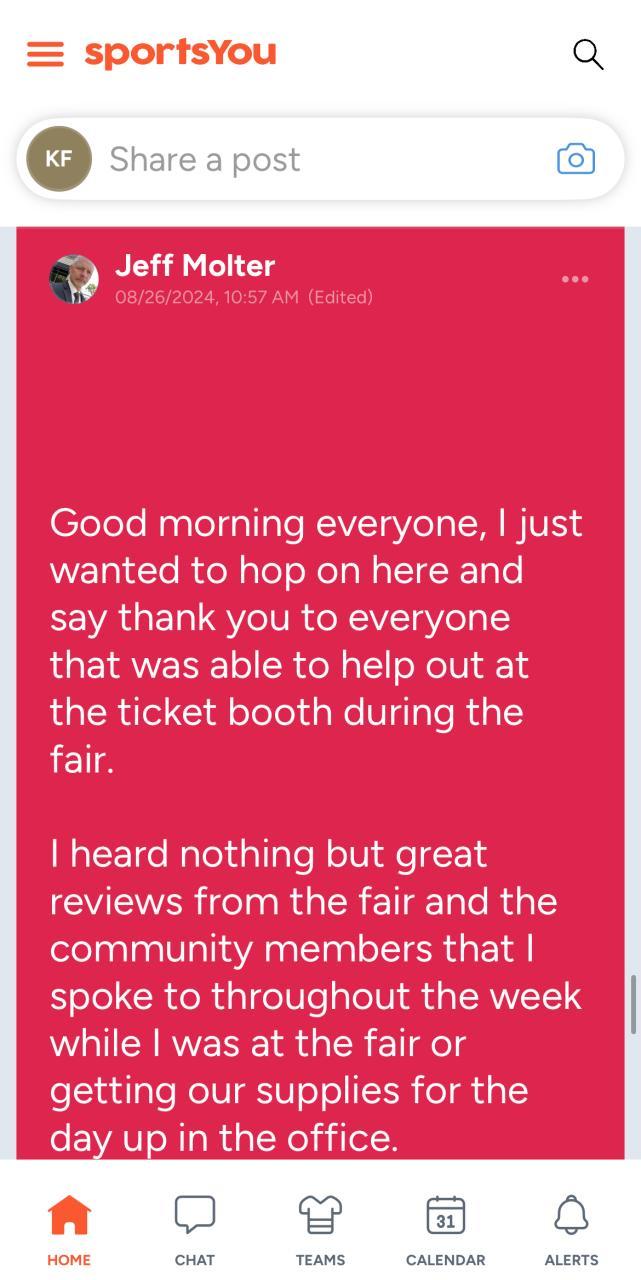Check the Alerts tab
641x1280 pixels.
tap(571, 1230)
